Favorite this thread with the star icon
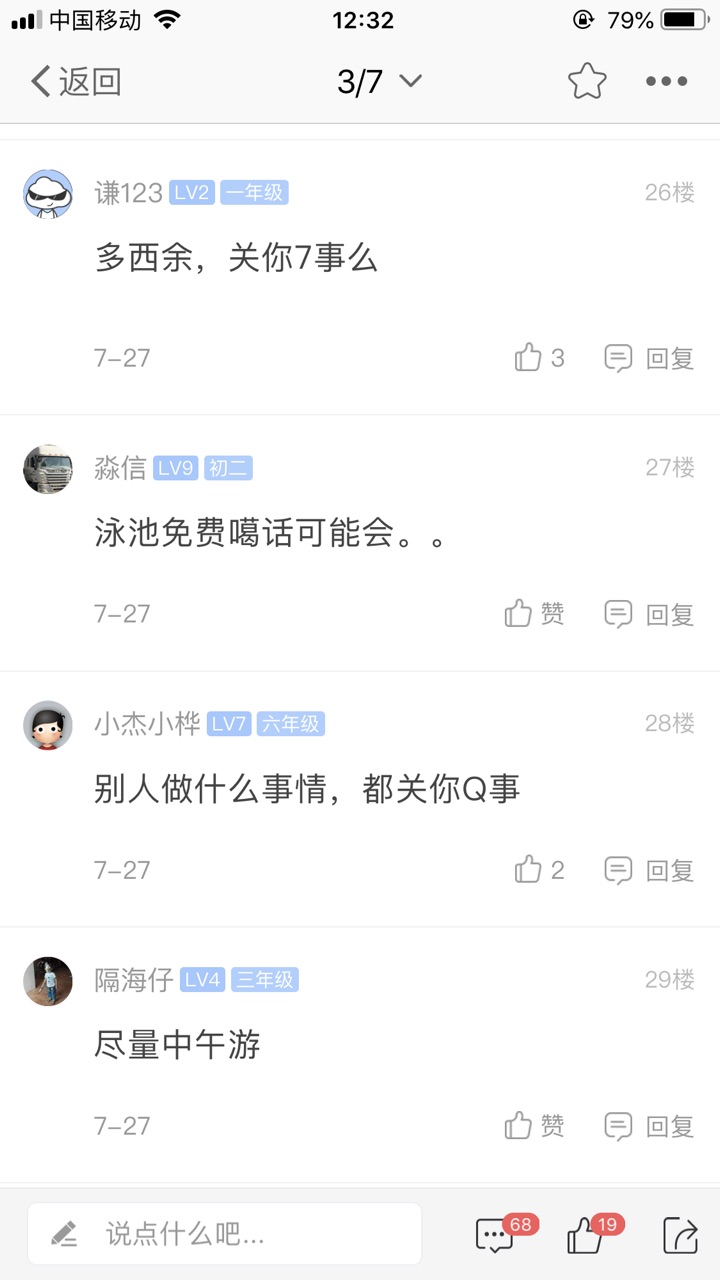 click(x=587, y=82)
